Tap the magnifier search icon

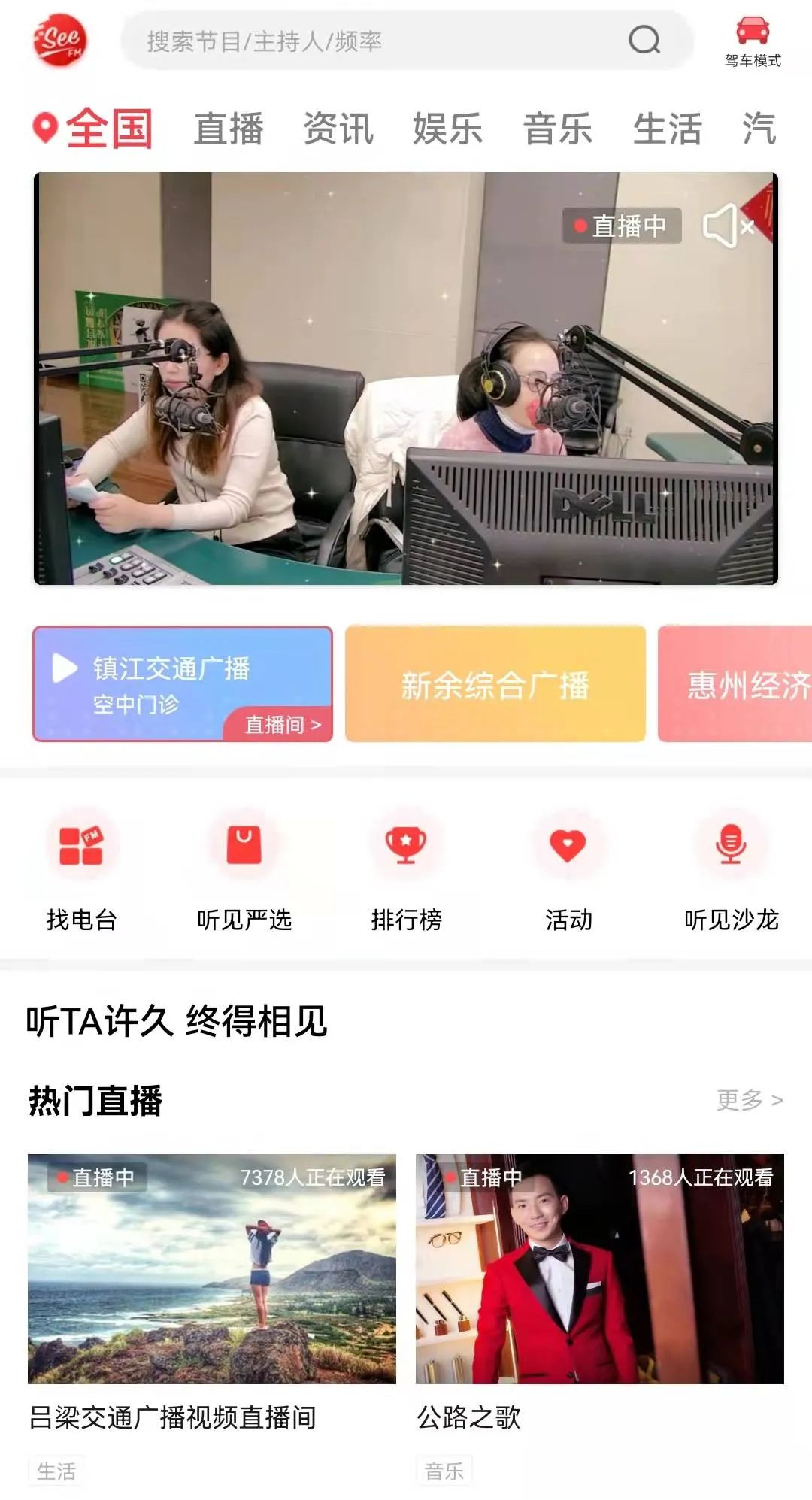[x=644, y=40]
